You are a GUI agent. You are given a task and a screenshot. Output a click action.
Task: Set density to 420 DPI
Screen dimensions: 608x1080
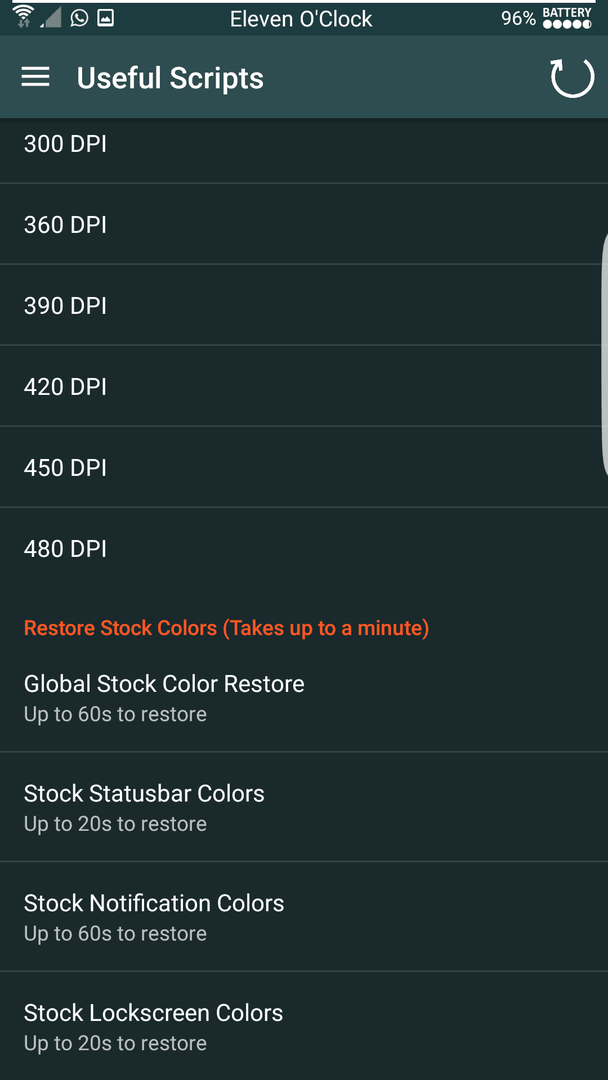304,386
